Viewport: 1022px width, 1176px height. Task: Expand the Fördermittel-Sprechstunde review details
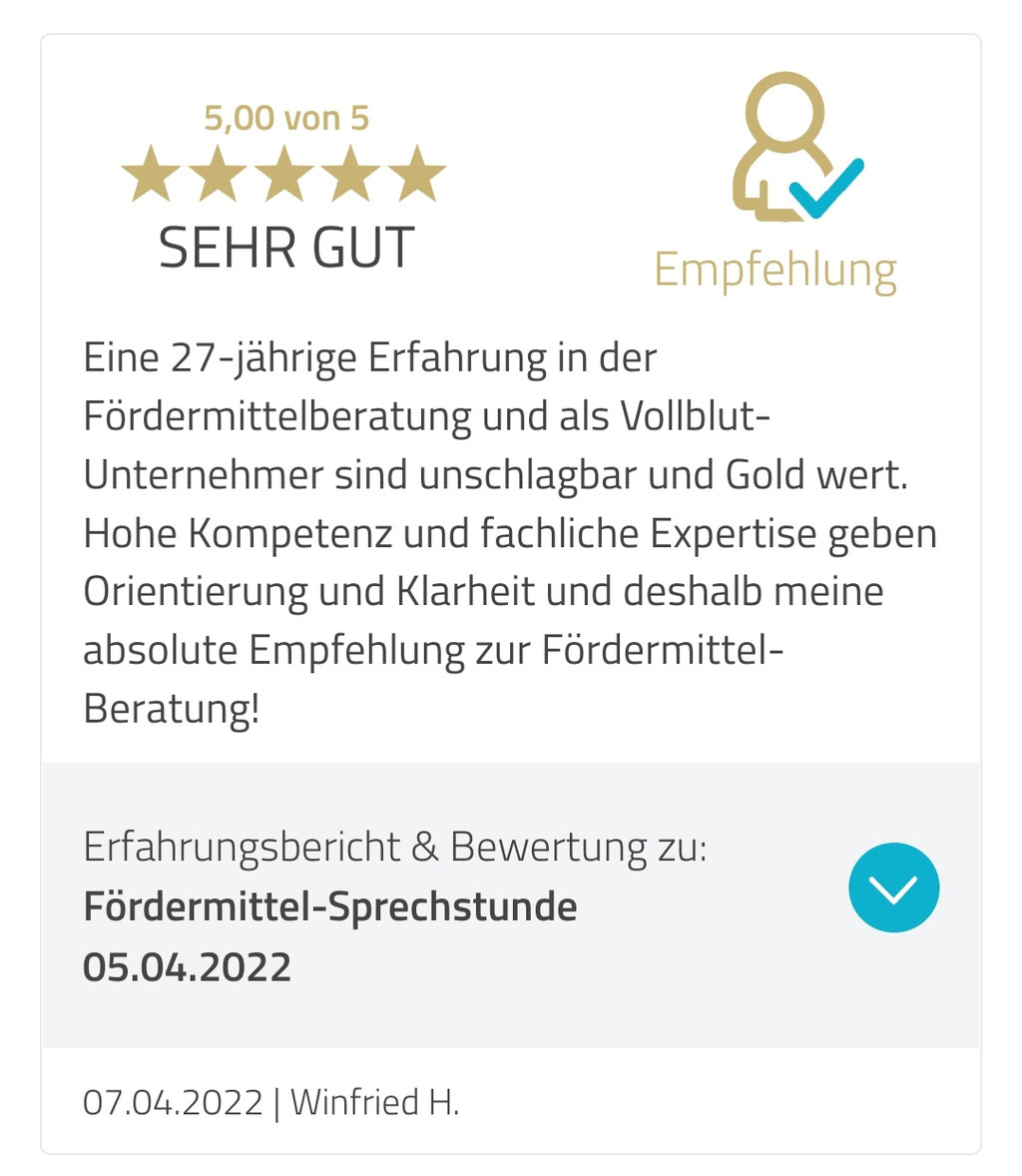point(893,887)
